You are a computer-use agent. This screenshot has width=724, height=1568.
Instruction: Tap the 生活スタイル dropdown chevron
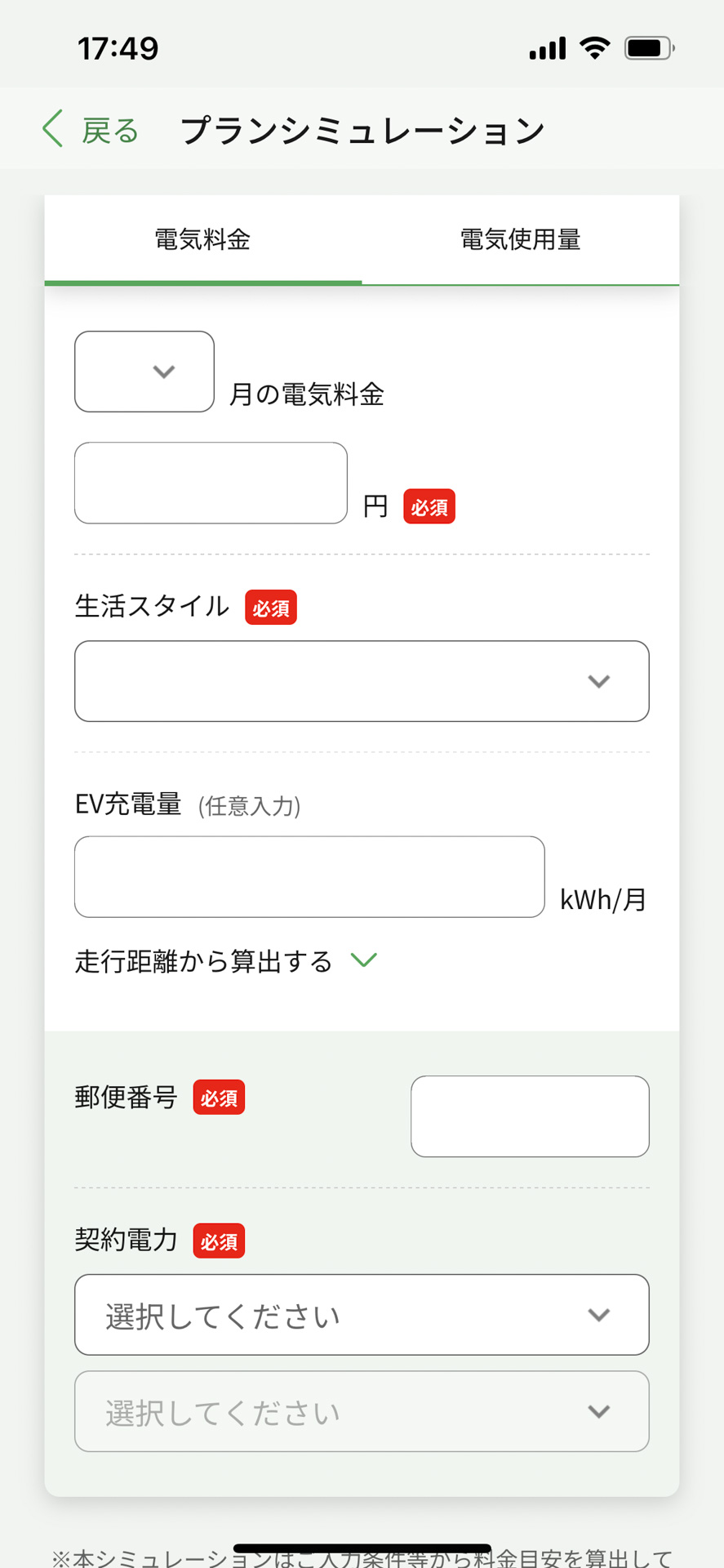599,681
